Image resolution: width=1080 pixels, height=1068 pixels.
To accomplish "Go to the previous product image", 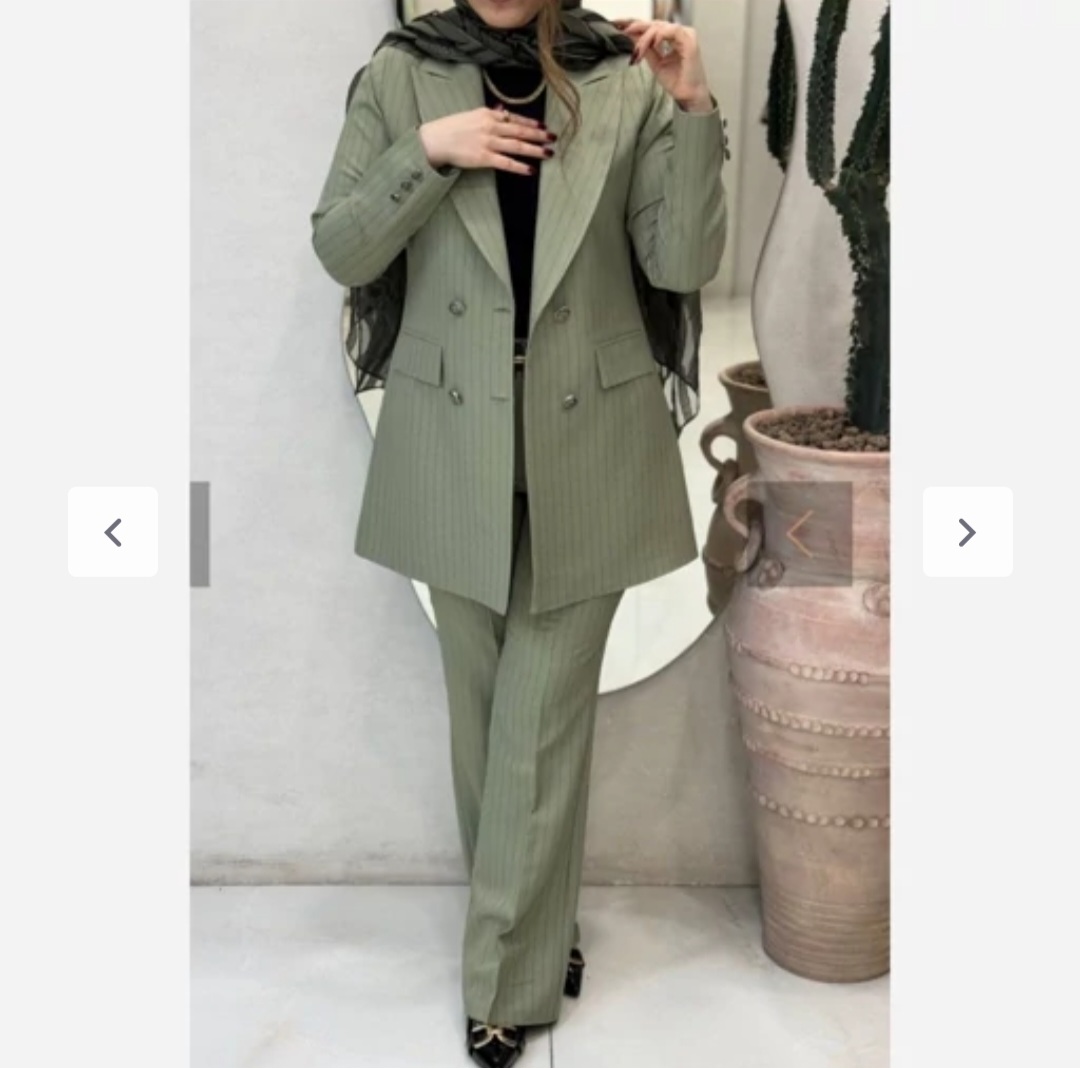I will click(113, 532).
